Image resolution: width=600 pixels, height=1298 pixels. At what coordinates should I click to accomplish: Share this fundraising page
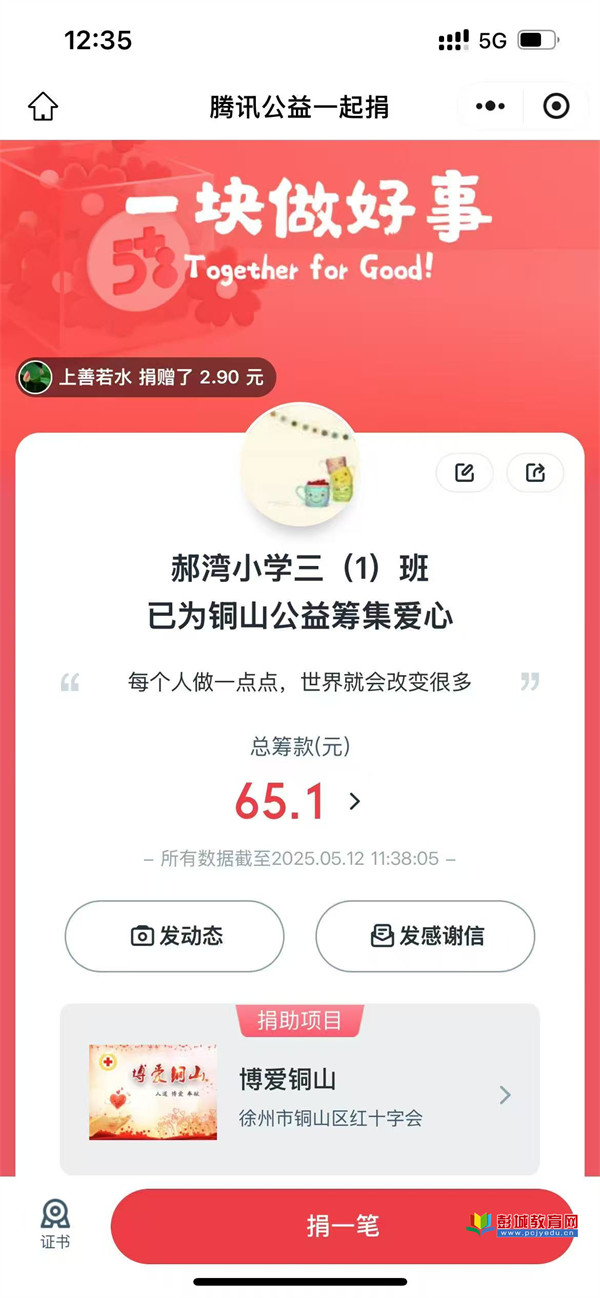pyautogui.click(x=535, y=473)
